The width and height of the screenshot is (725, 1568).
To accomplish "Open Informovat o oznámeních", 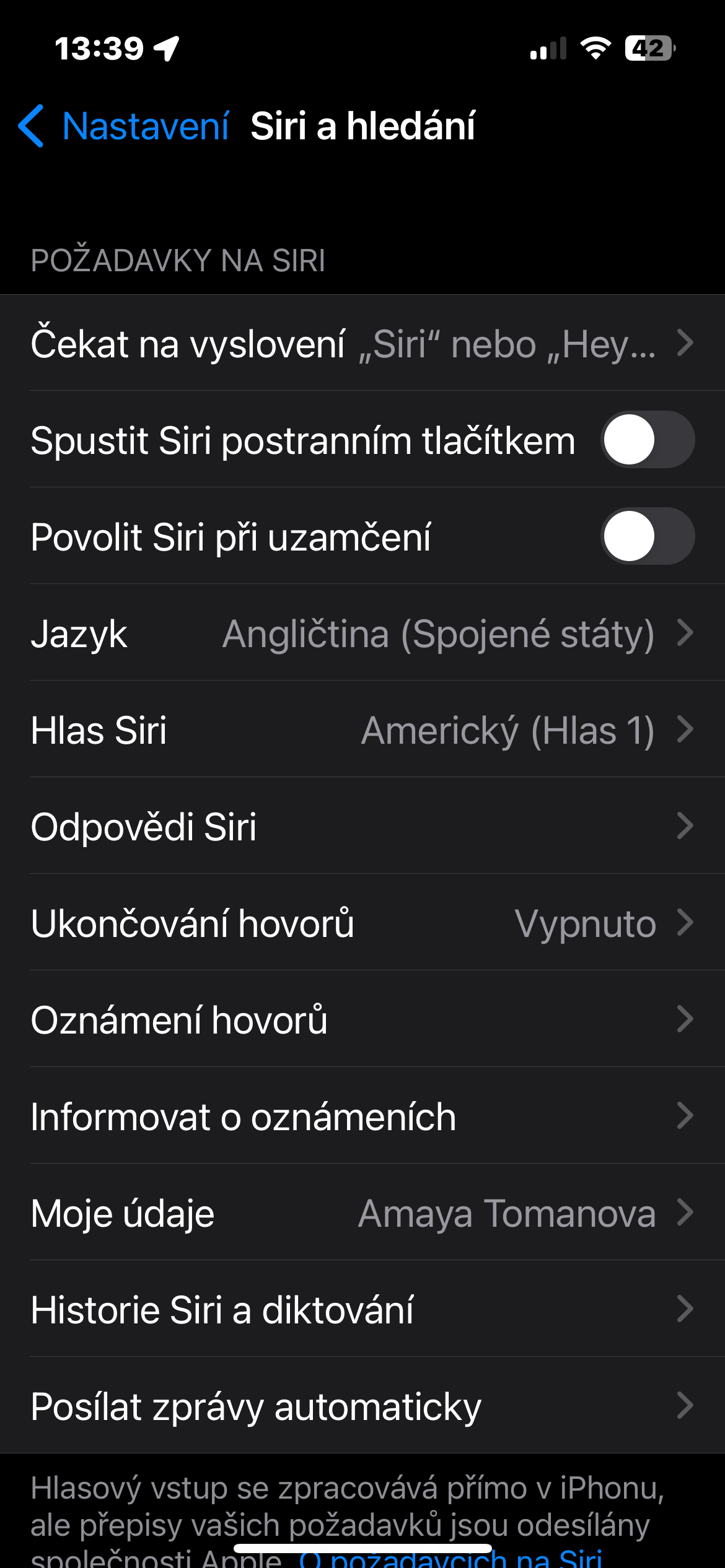I will coord(362,1116).
